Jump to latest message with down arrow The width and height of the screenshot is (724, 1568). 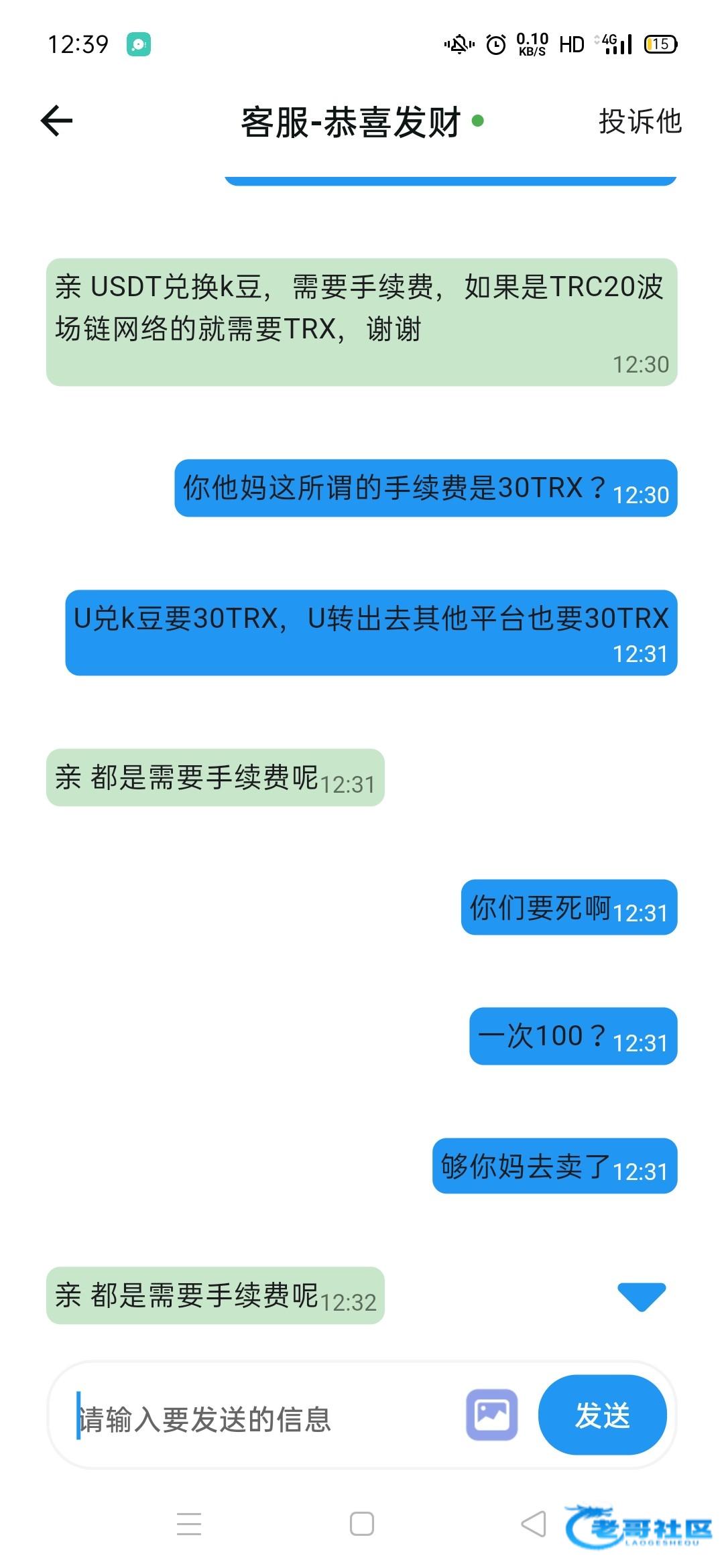[x=641, y=1296]
